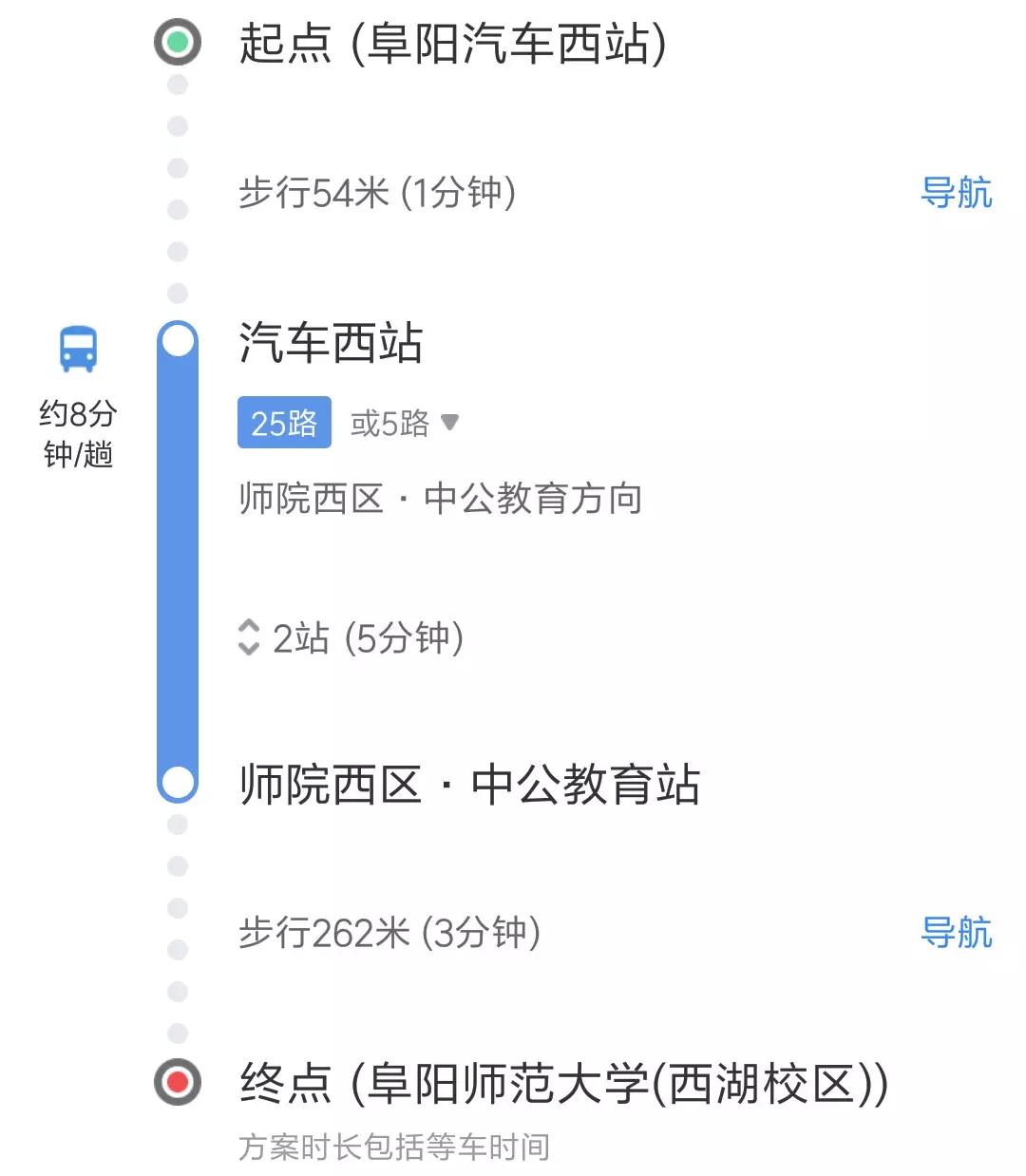The height and width of the screenshot is (1176, 1026).
Task: Select the 终点 (阜阳师范大学(西湖校区)) entry
Action: click(x=560, y=1082)
